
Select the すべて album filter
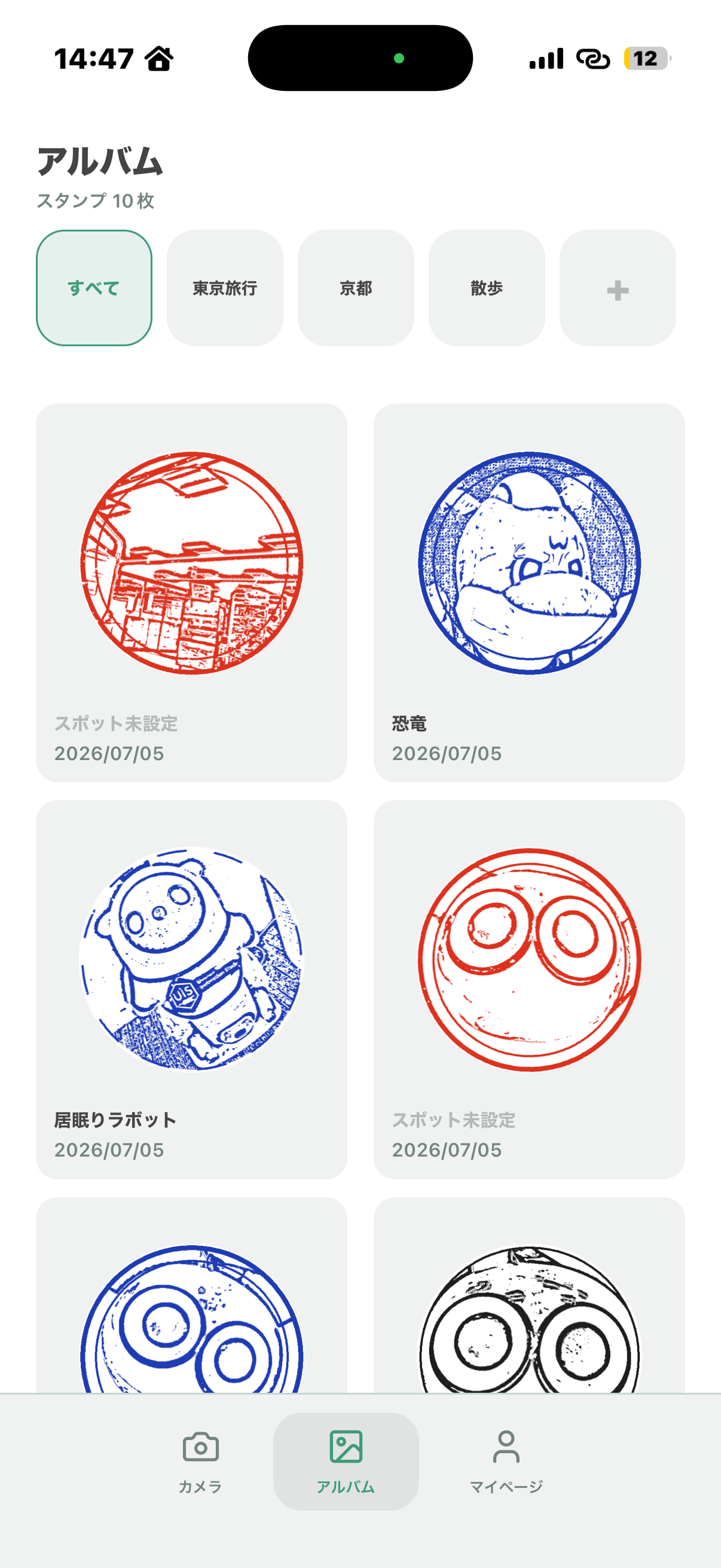pos(94,288)
